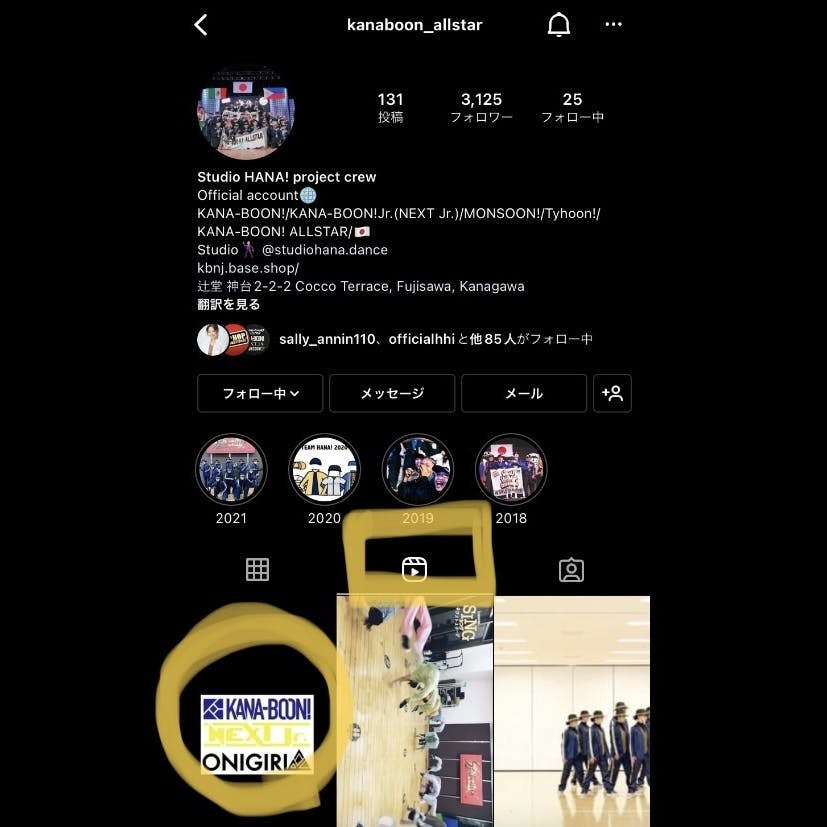
Task: Open the three-dot overflow menu
Action: (612, 25)
